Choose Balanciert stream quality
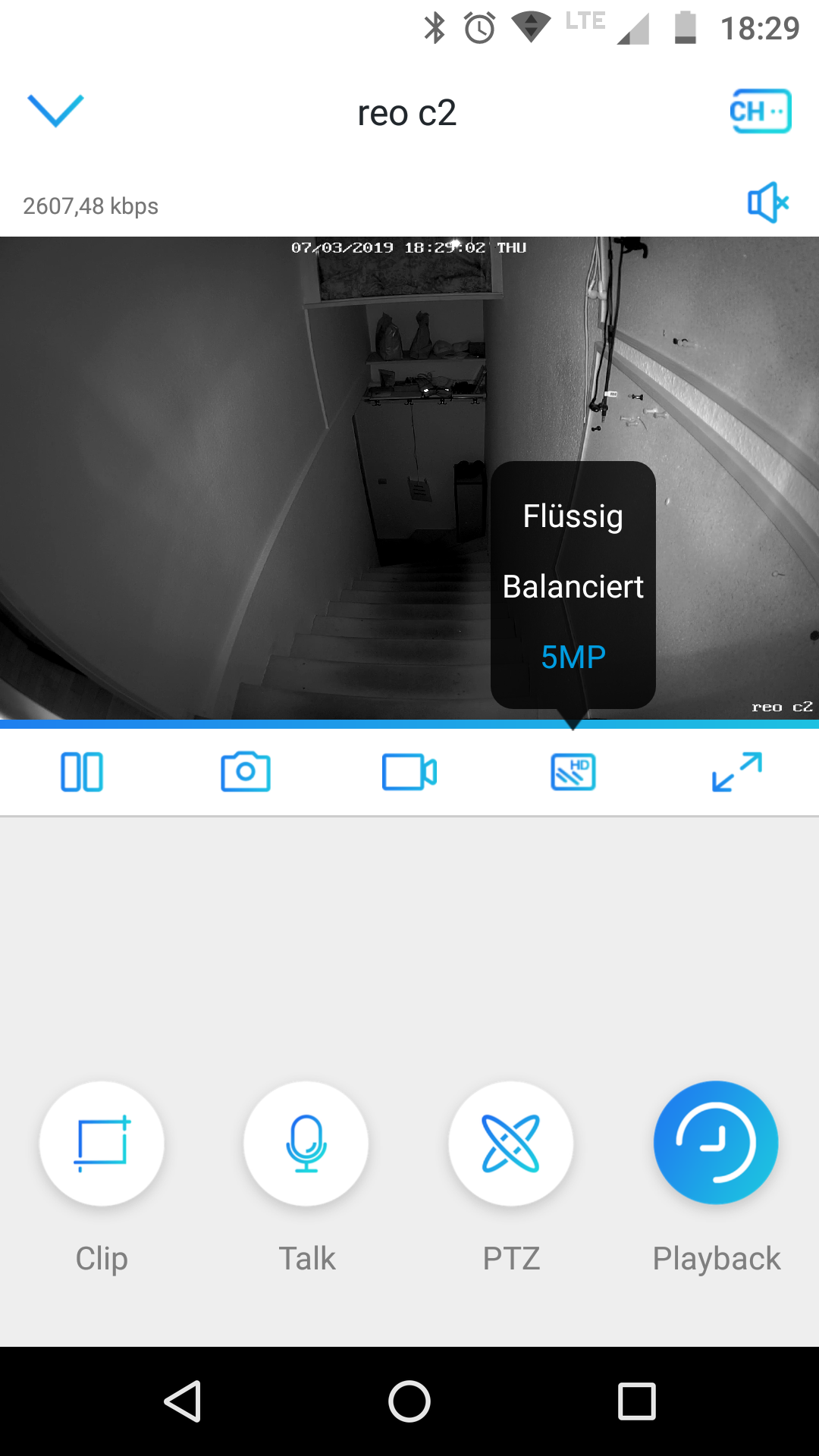This screenshot has height=1456, width=819. (573, 586)
